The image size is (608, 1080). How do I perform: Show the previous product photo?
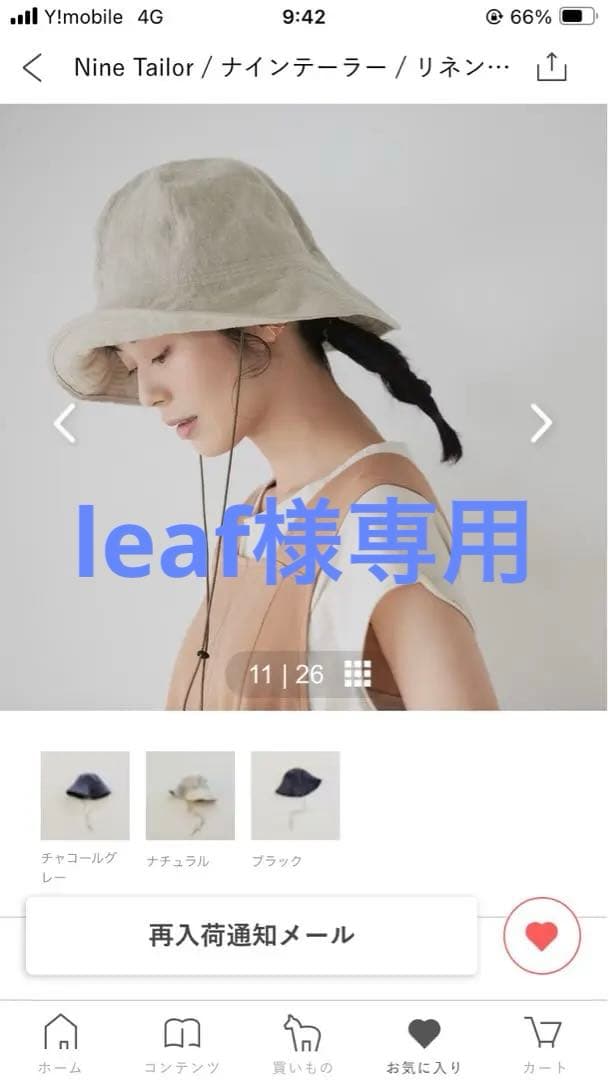pos(65,423)
